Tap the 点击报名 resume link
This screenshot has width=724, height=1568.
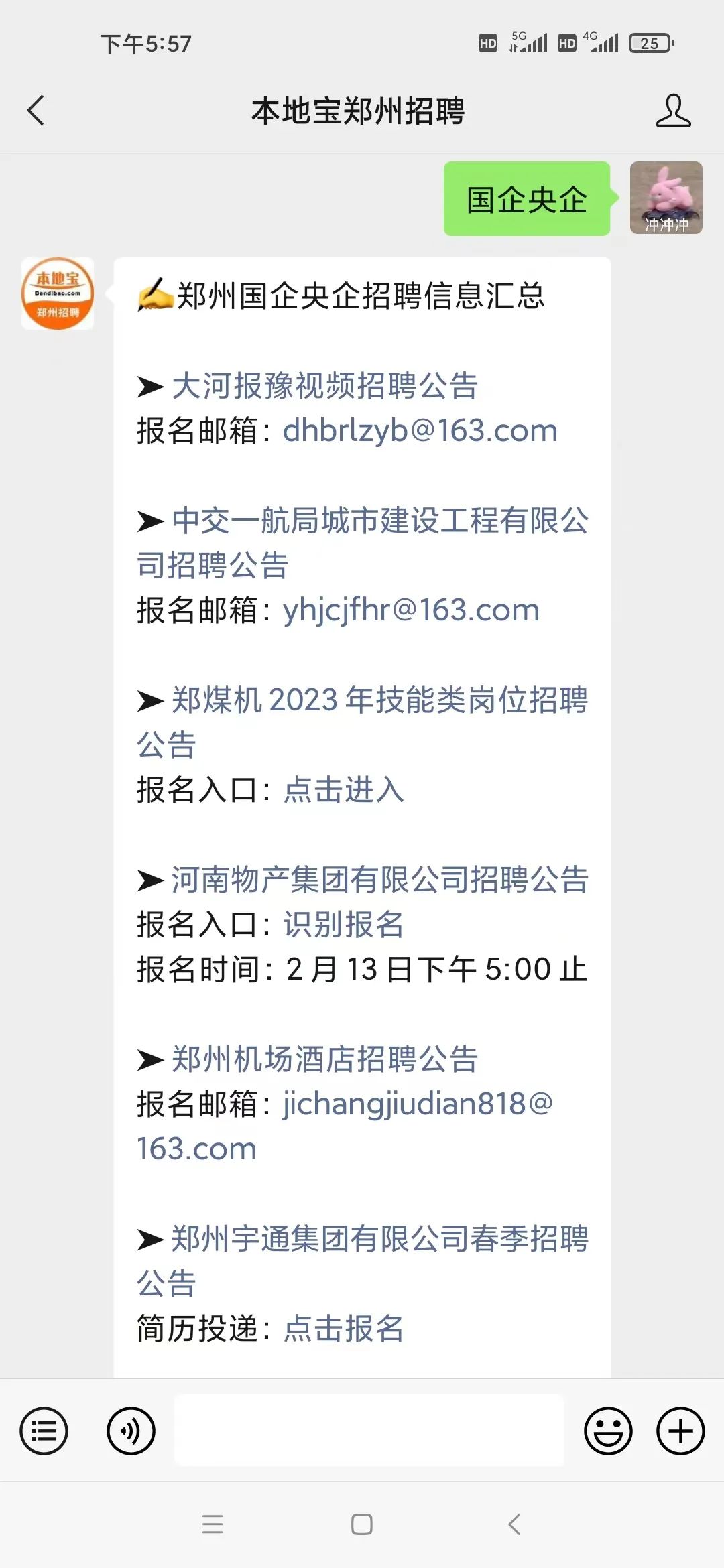pyautogui.click(x=343, y=1329)
